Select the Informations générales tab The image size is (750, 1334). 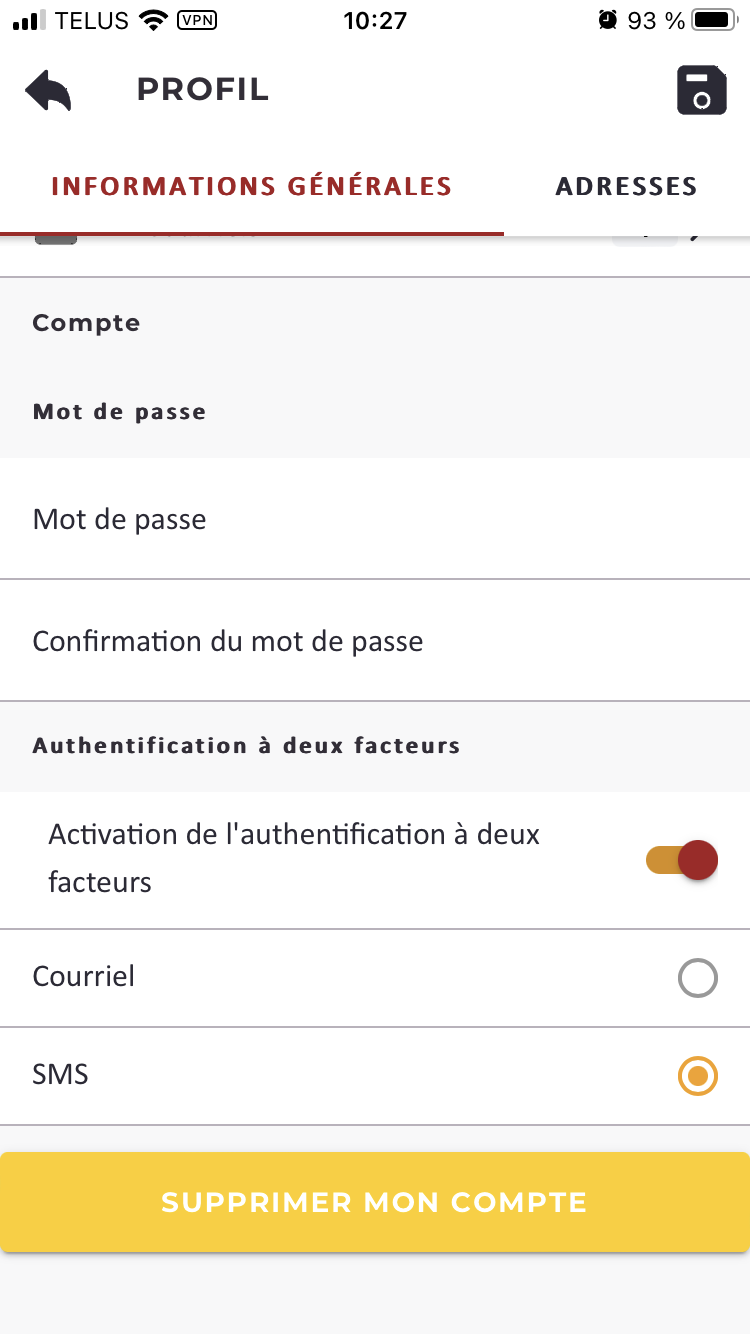[x=252, y=186]
